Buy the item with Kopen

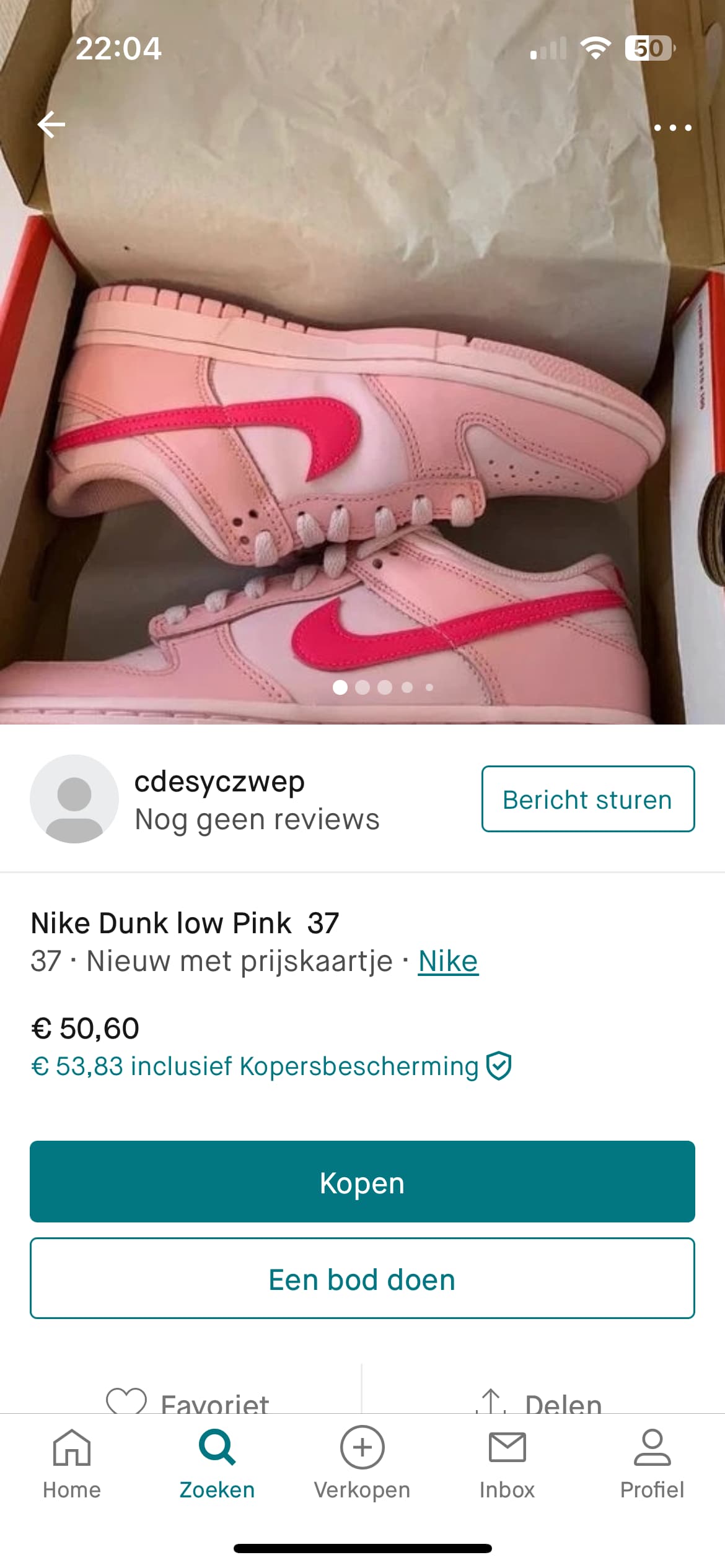coord(362,1182)
